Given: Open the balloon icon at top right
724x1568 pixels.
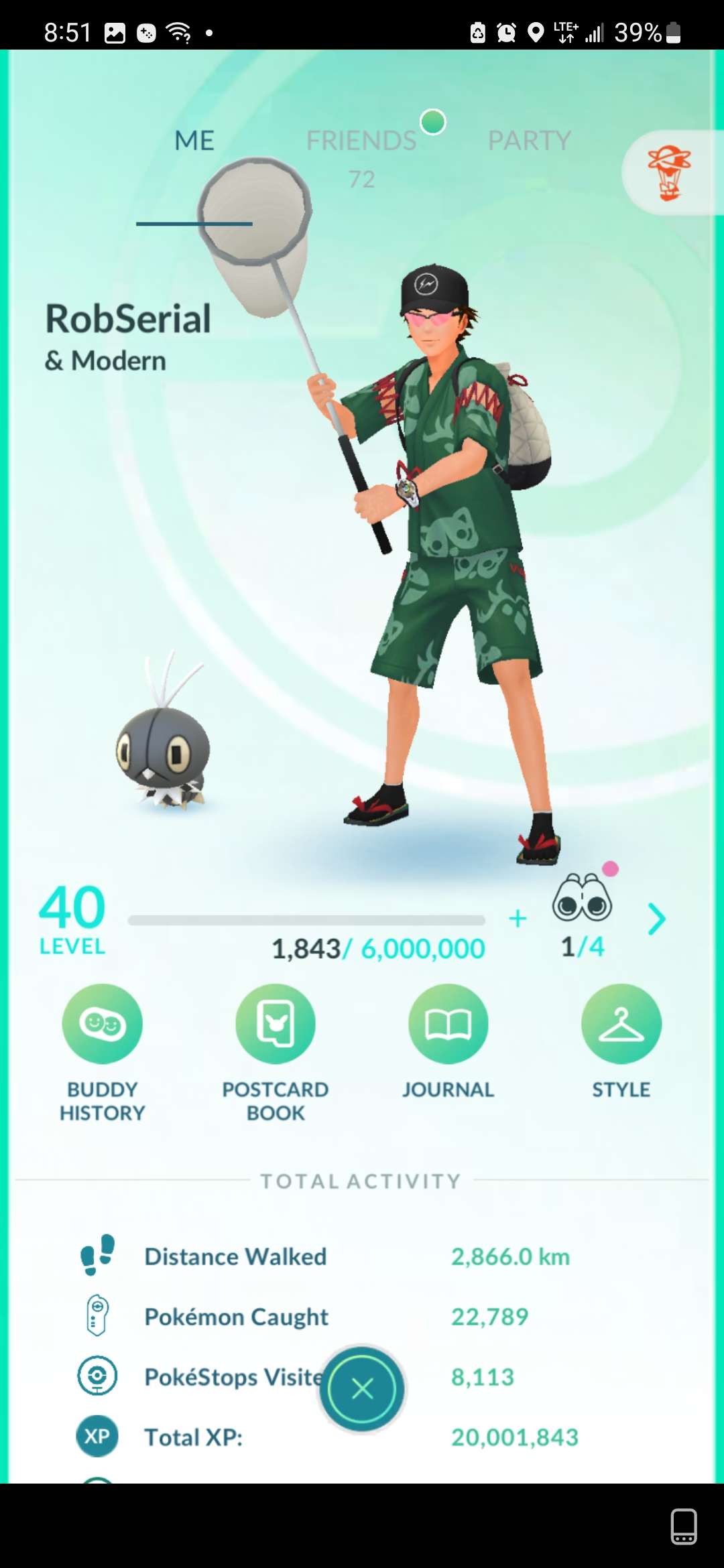Looking at the screenshot, I should pos(670,173).
